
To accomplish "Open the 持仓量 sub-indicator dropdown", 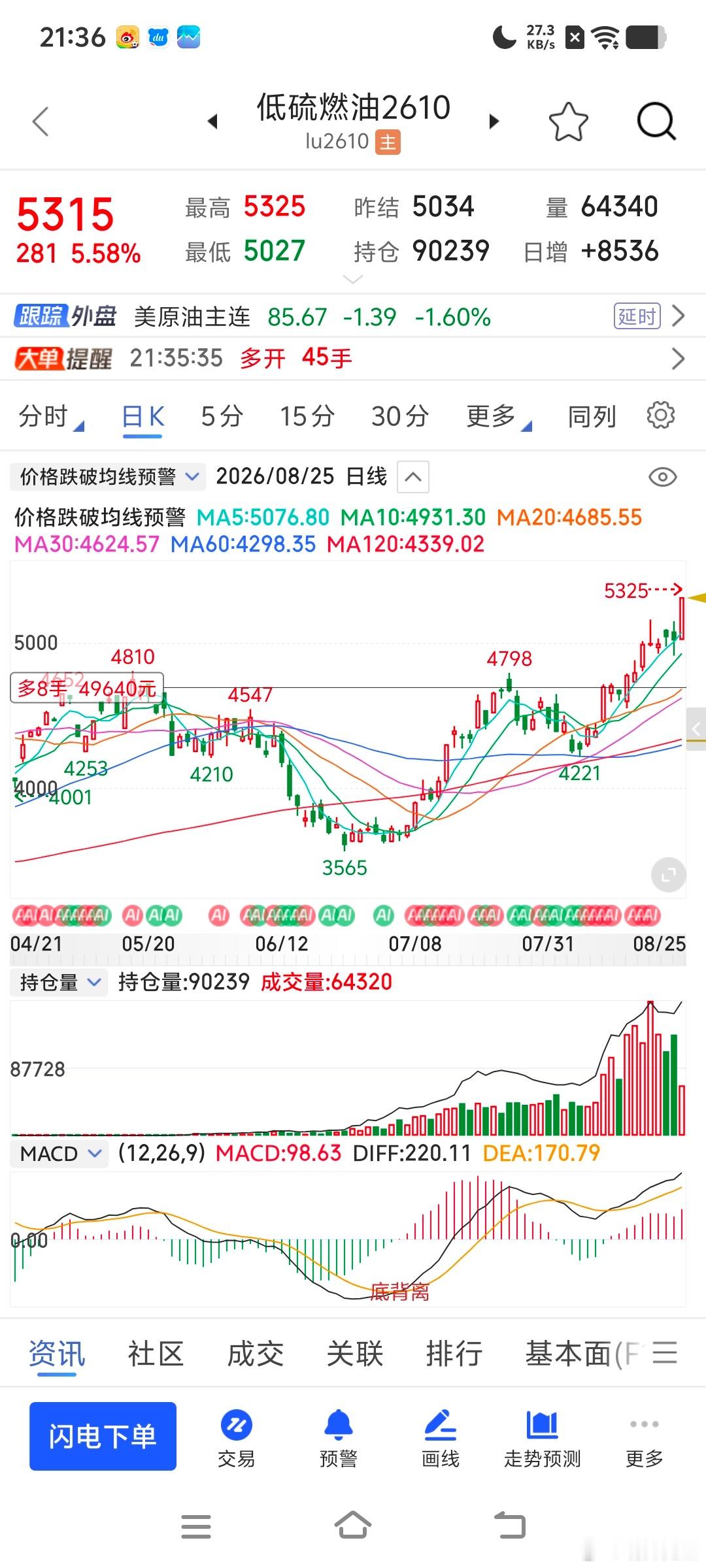I will [58, 982].
